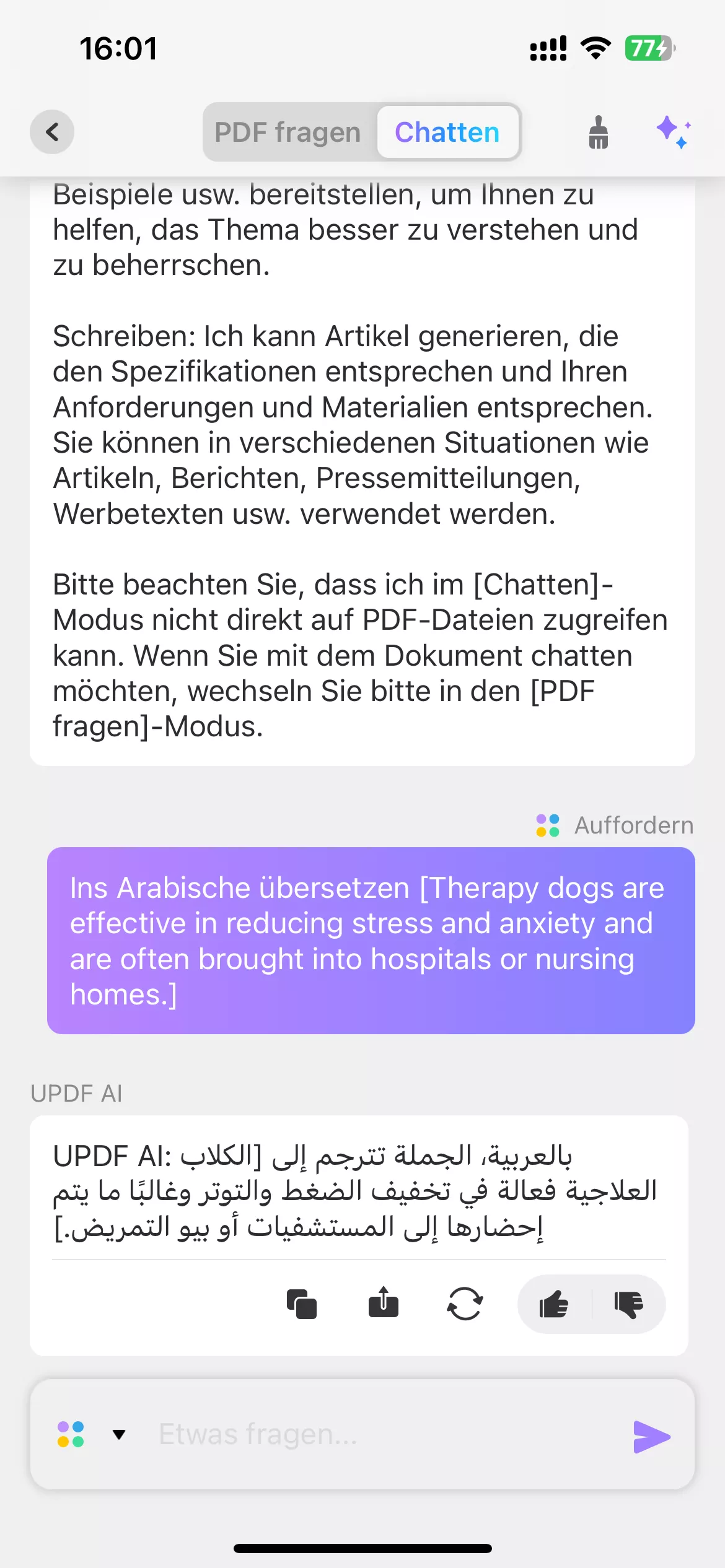Viewport: 725px width, 1568px height.
Task: Export the AI response via share icon
Action: tap(384, 1304)
